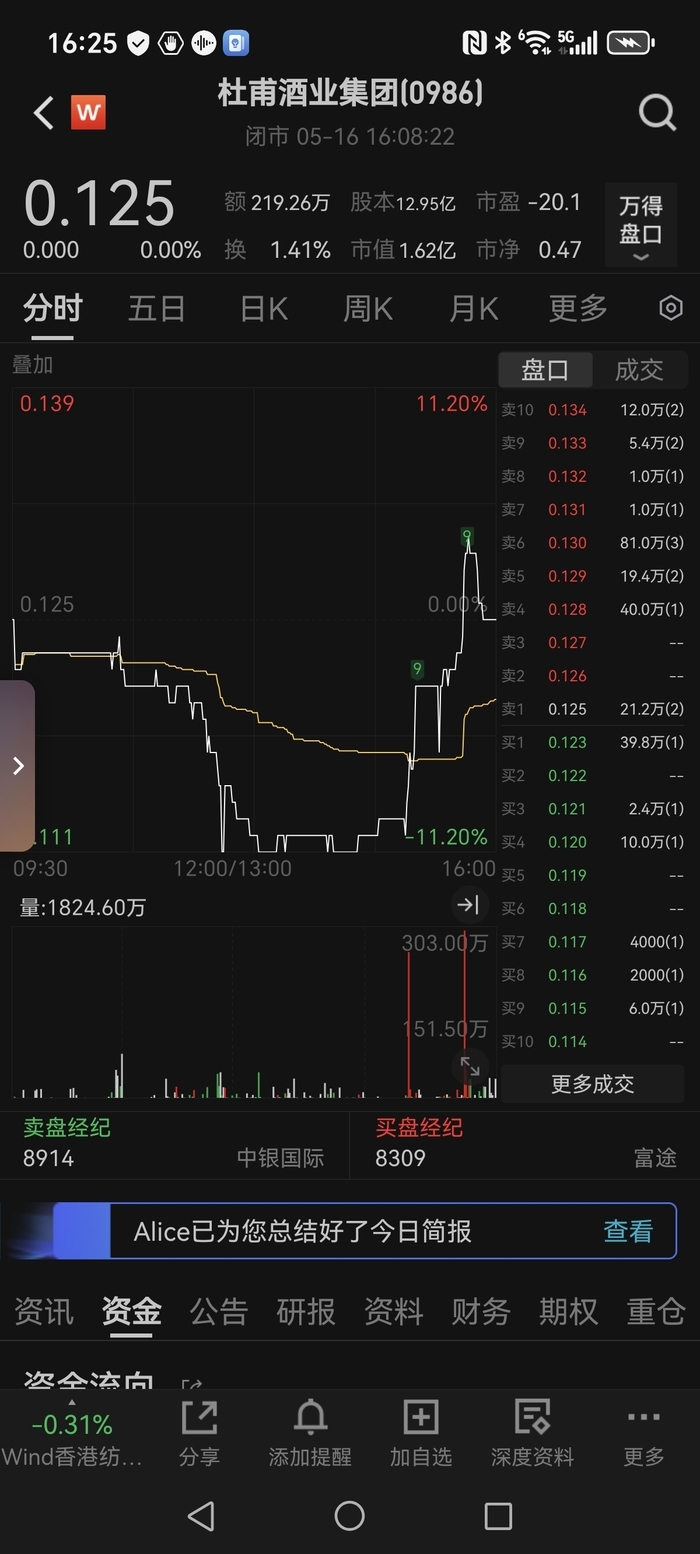
Task: Open the stock search magnifier
Action: (x=657, y=113)
